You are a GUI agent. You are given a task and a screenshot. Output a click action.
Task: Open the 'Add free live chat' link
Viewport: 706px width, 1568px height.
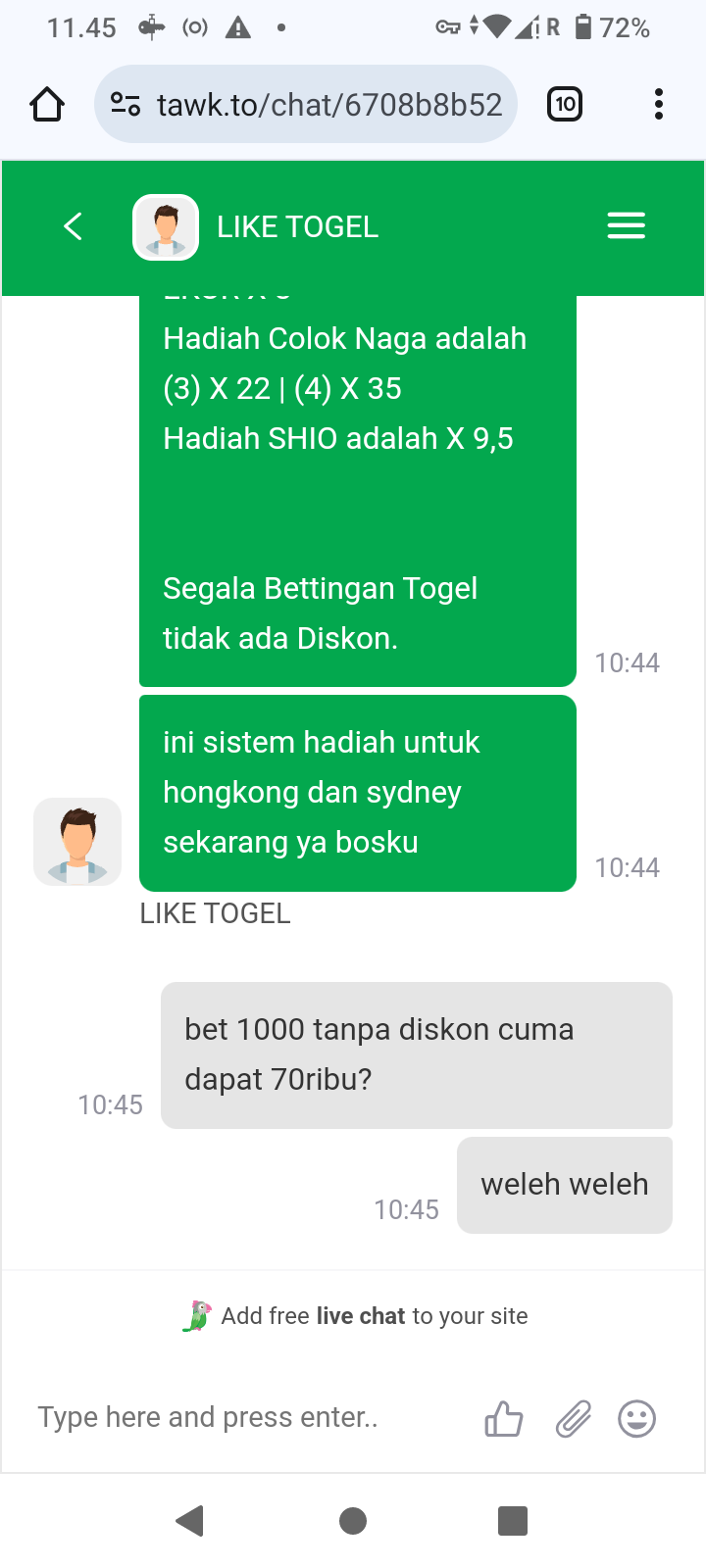373,1315
